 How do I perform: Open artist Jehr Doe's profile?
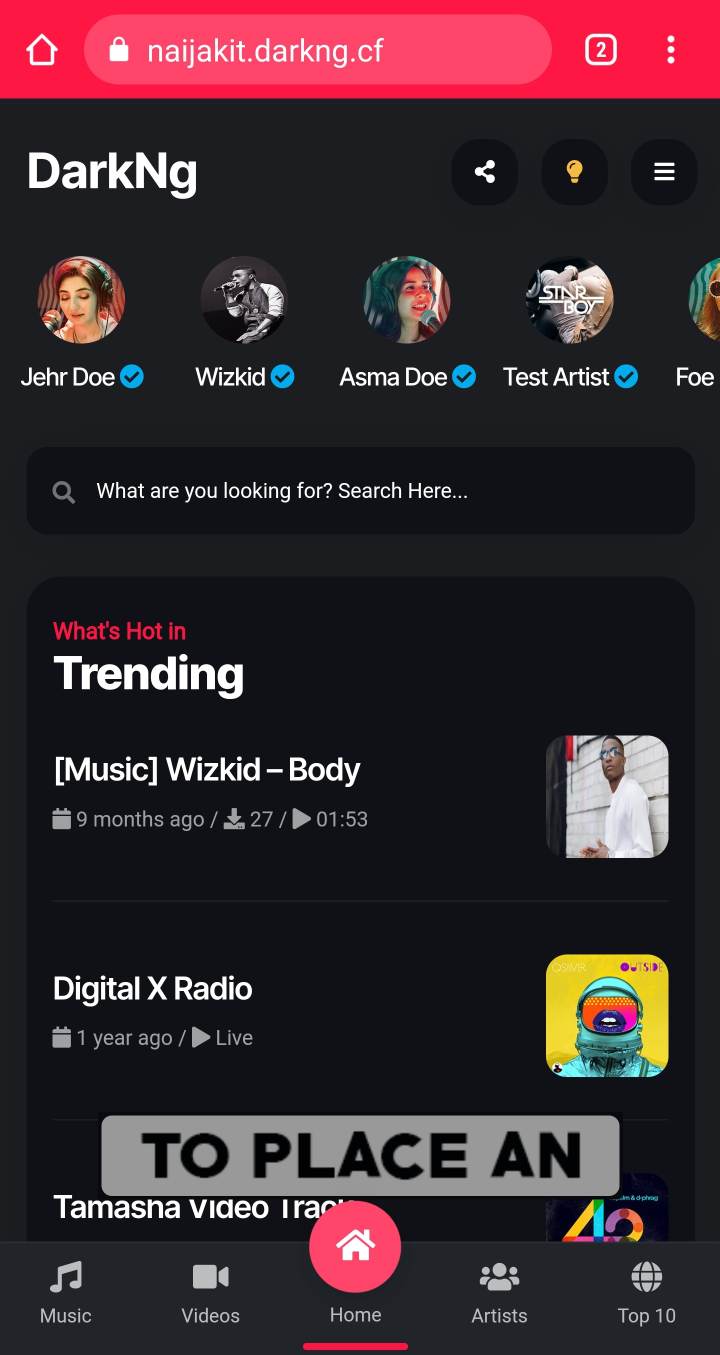click(81, 300)
